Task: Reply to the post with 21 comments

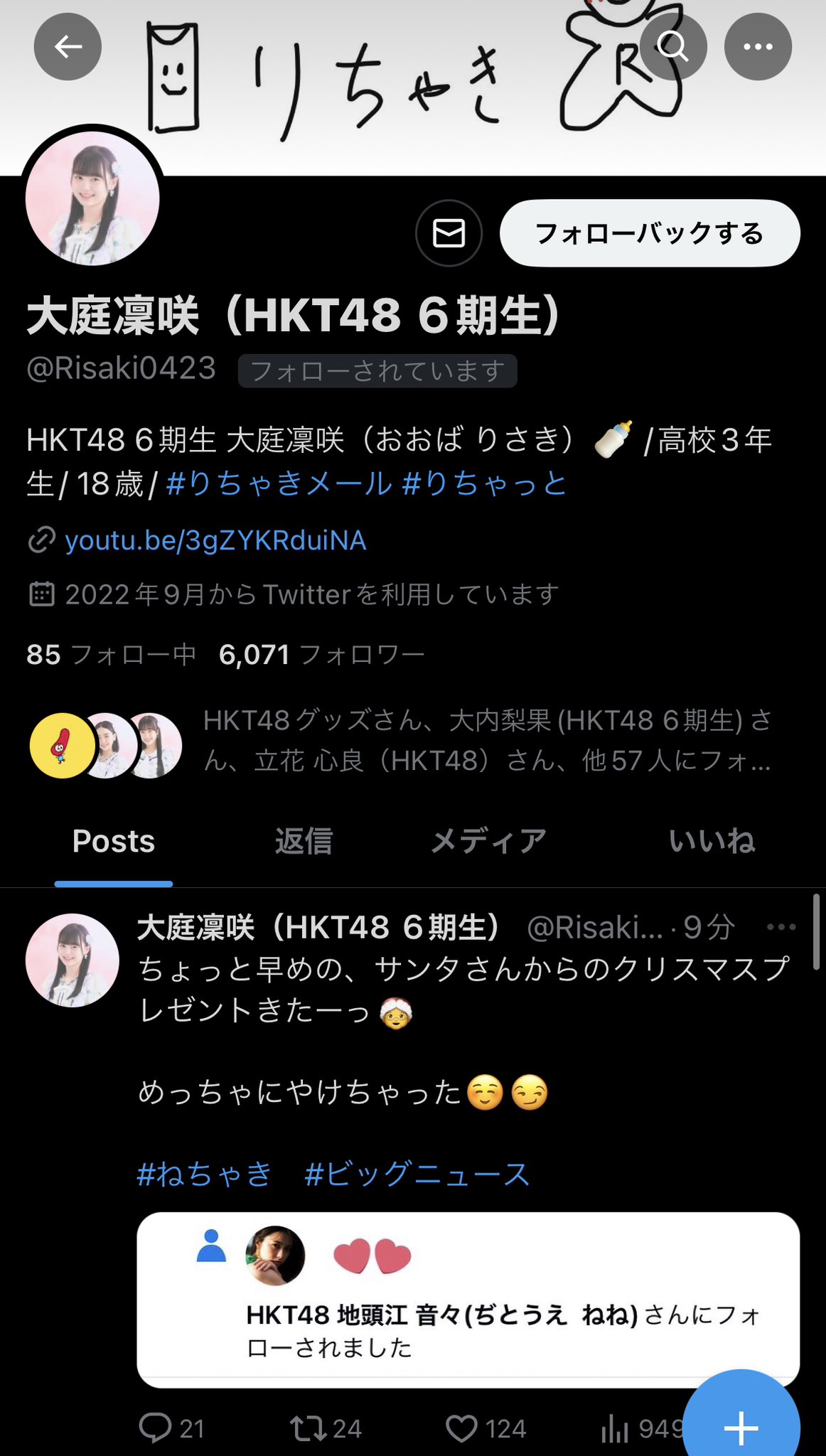Action: coord(171,1428)
